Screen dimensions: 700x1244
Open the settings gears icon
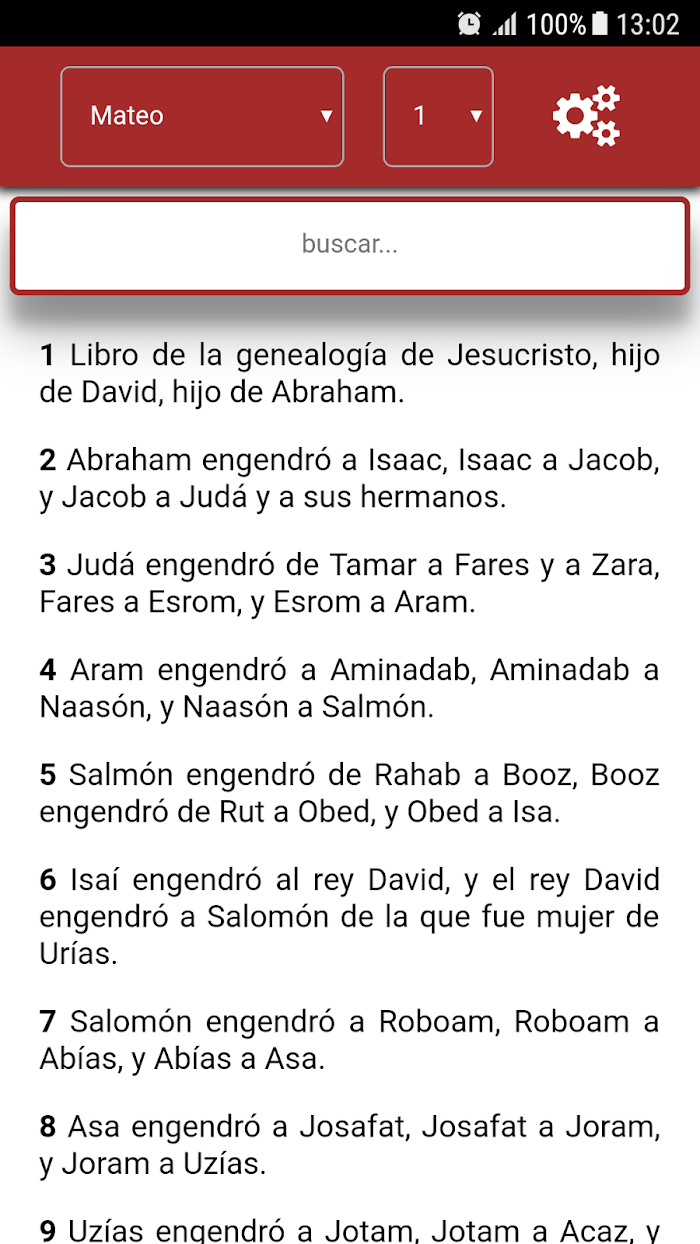click(x=586, y=116)
